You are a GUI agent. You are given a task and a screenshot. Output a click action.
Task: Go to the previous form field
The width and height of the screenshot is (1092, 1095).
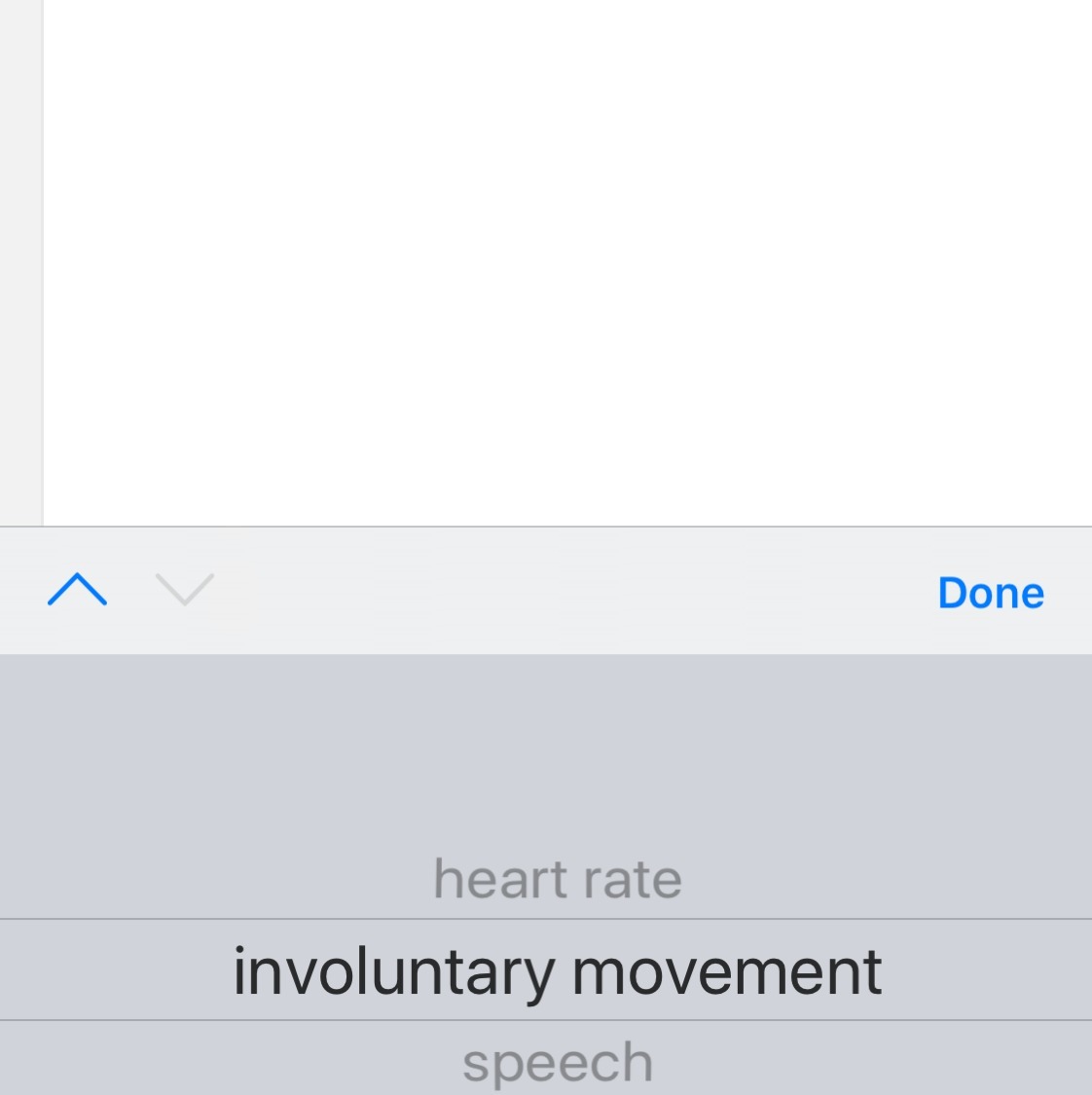tap(77, 590)
